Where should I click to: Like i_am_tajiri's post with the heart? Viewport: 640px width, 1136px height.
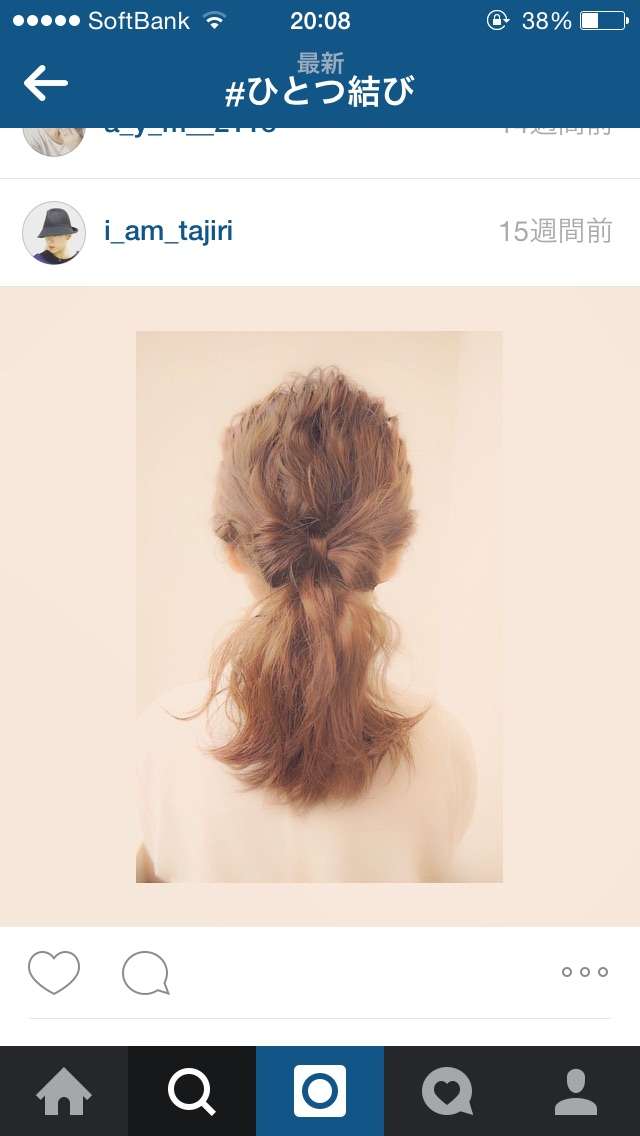tap(54, 972)
